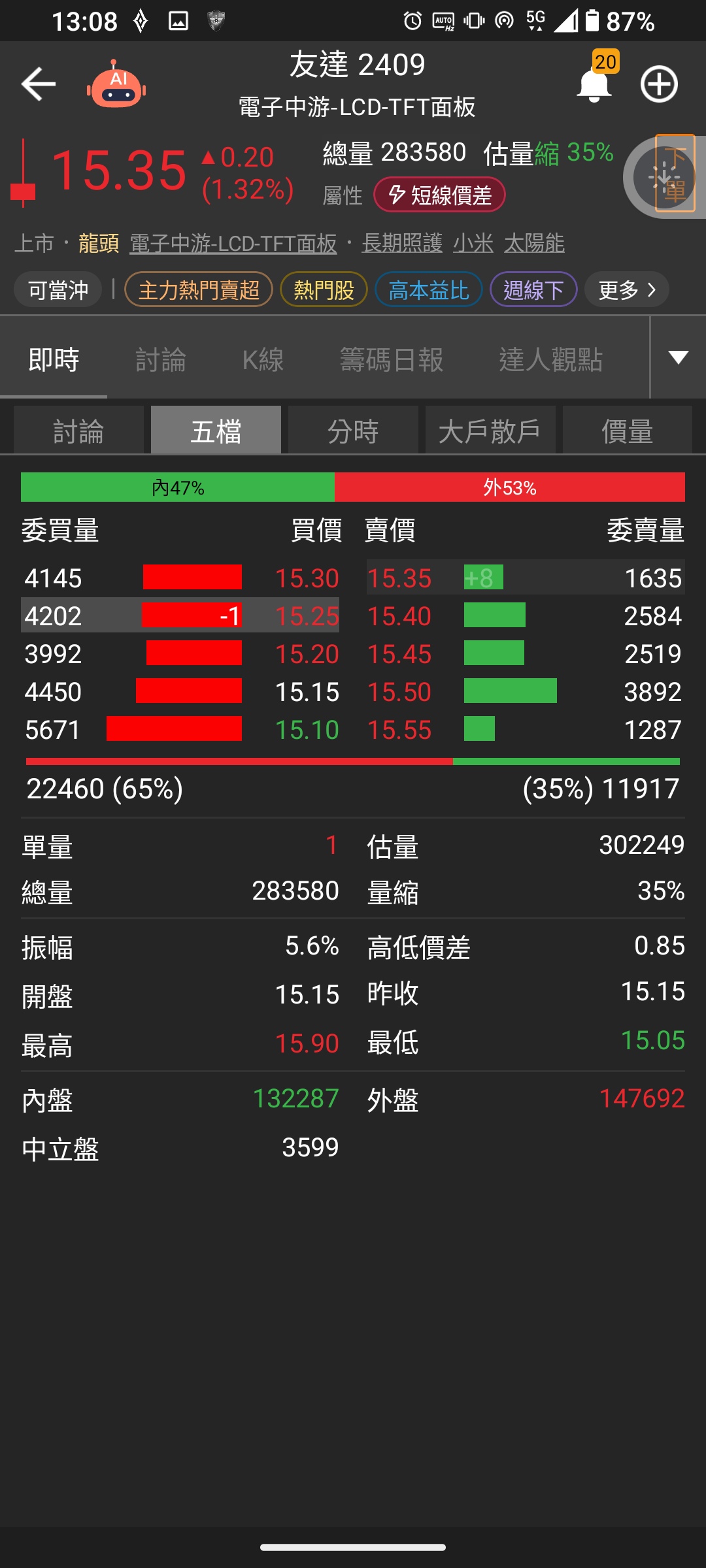
Task: Select the 熱門股 chip
Action: pos(324,289)
